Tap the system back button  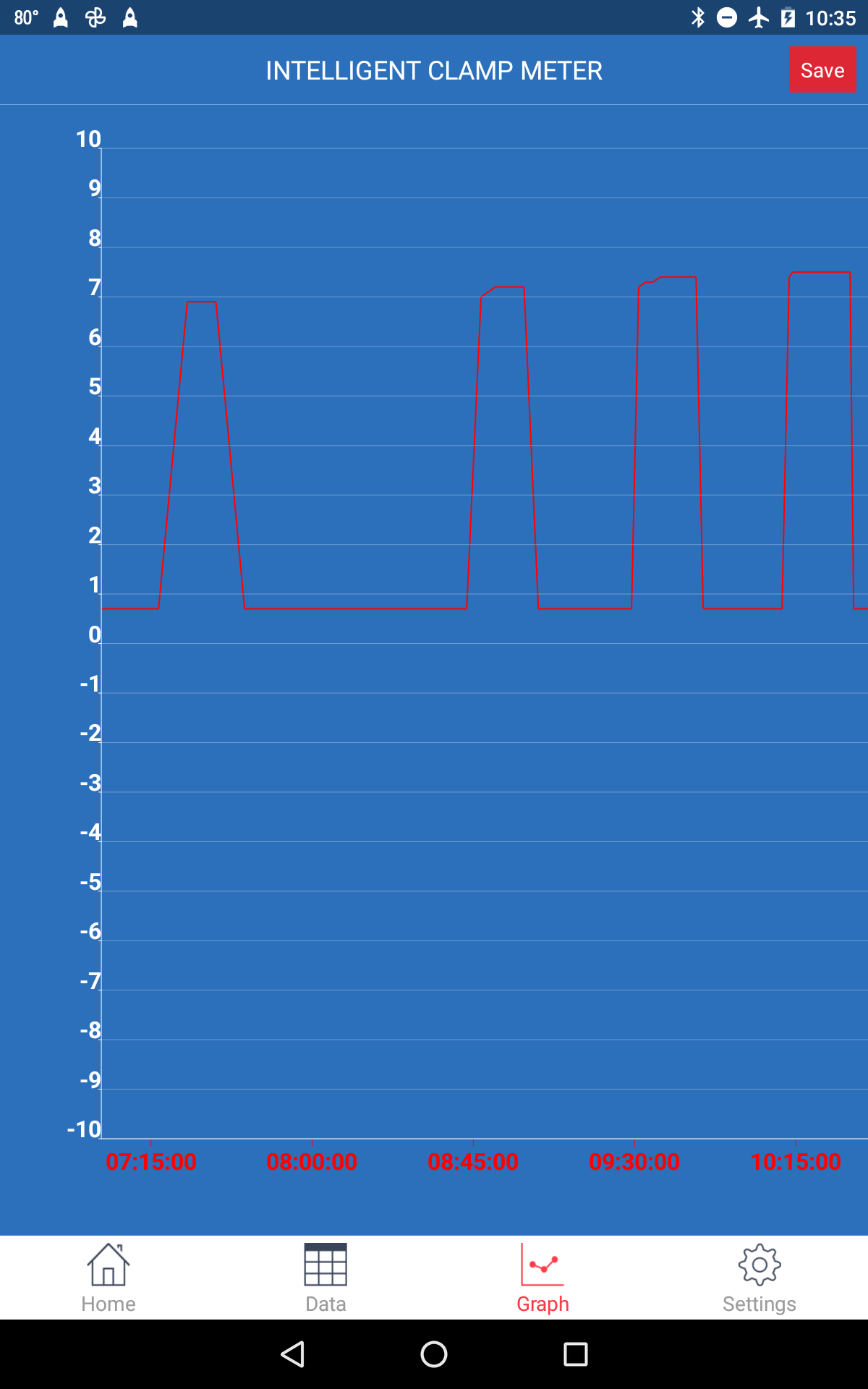pyautogui.click(x=292, y=1354)
